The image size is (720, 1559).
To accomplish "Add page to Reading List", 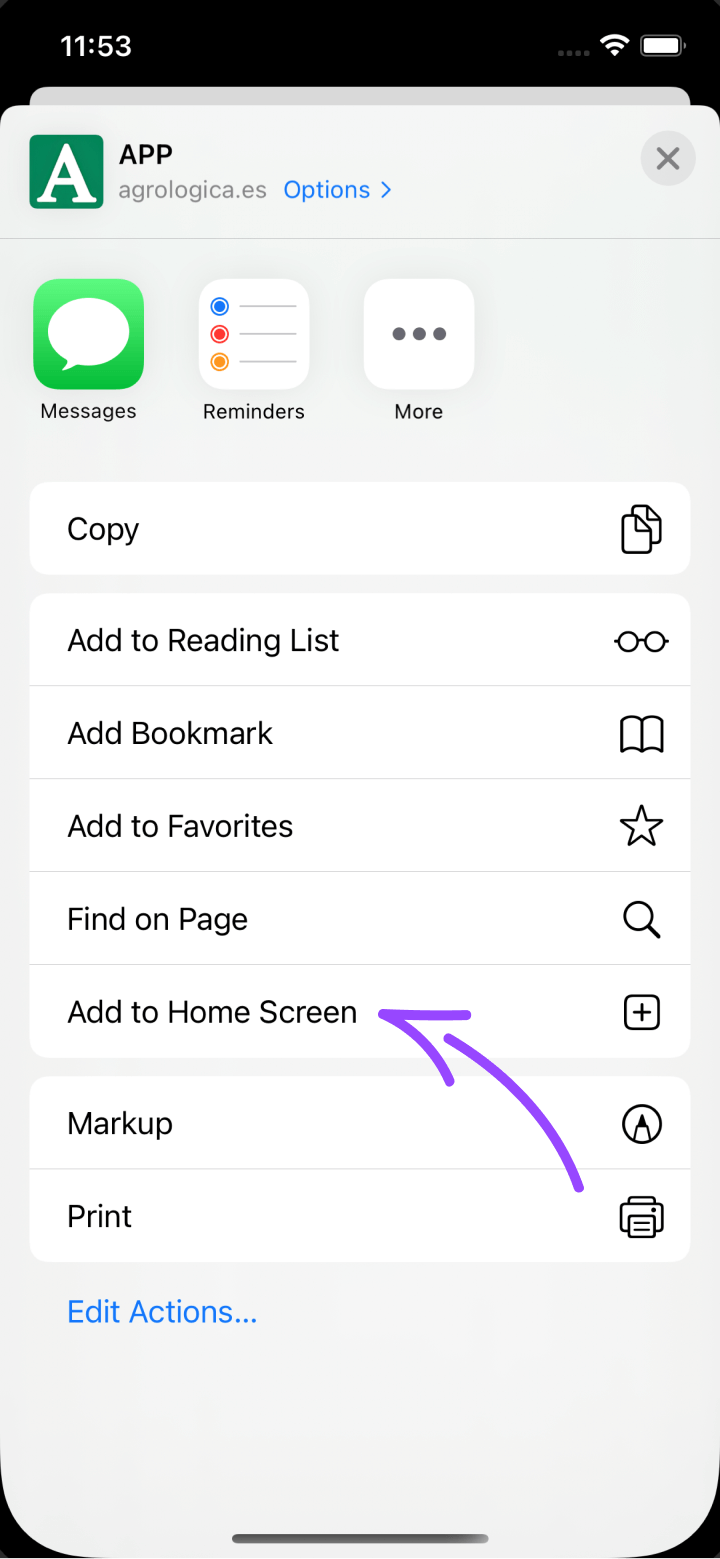I will [x=360, y=640].
